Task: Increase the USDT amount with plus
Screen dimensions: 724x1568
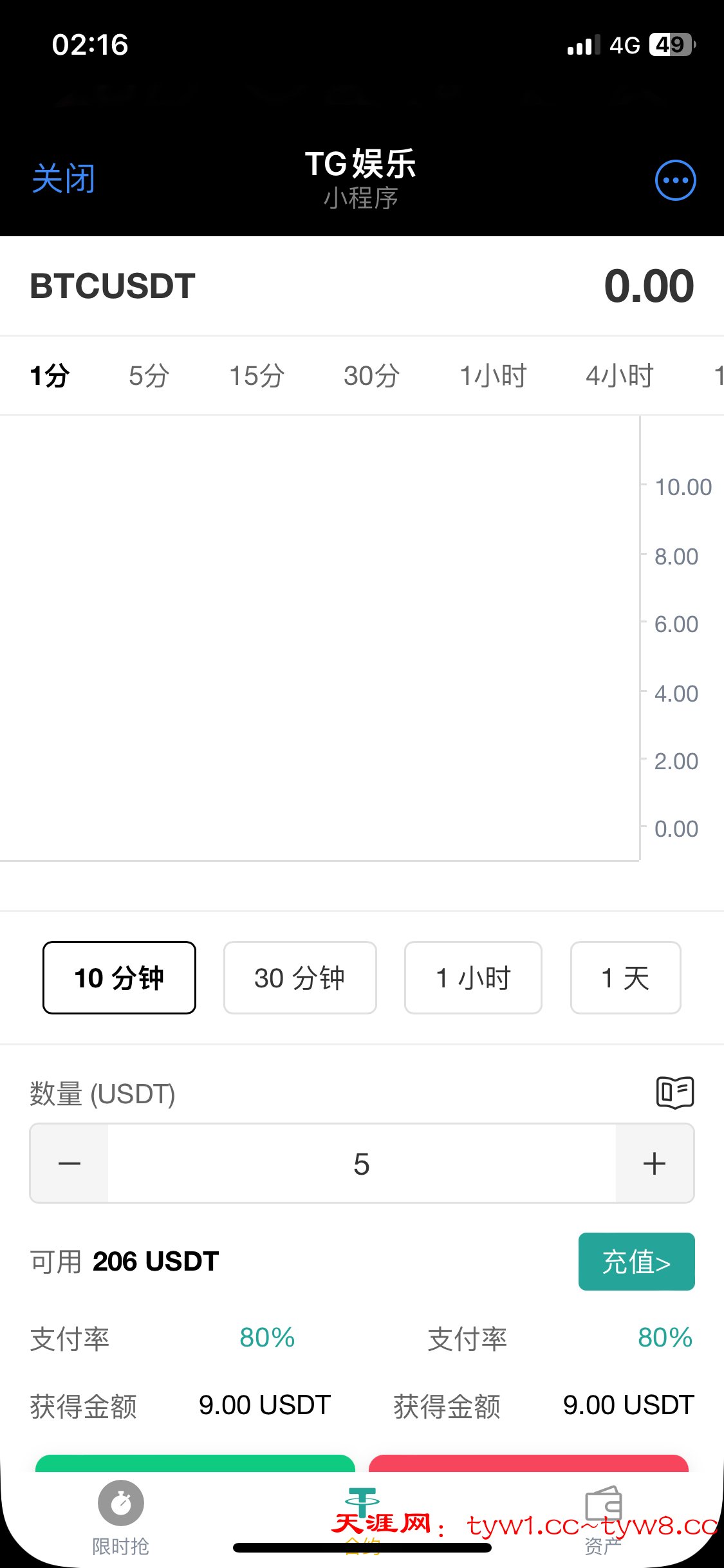Action: (654, 1164)
